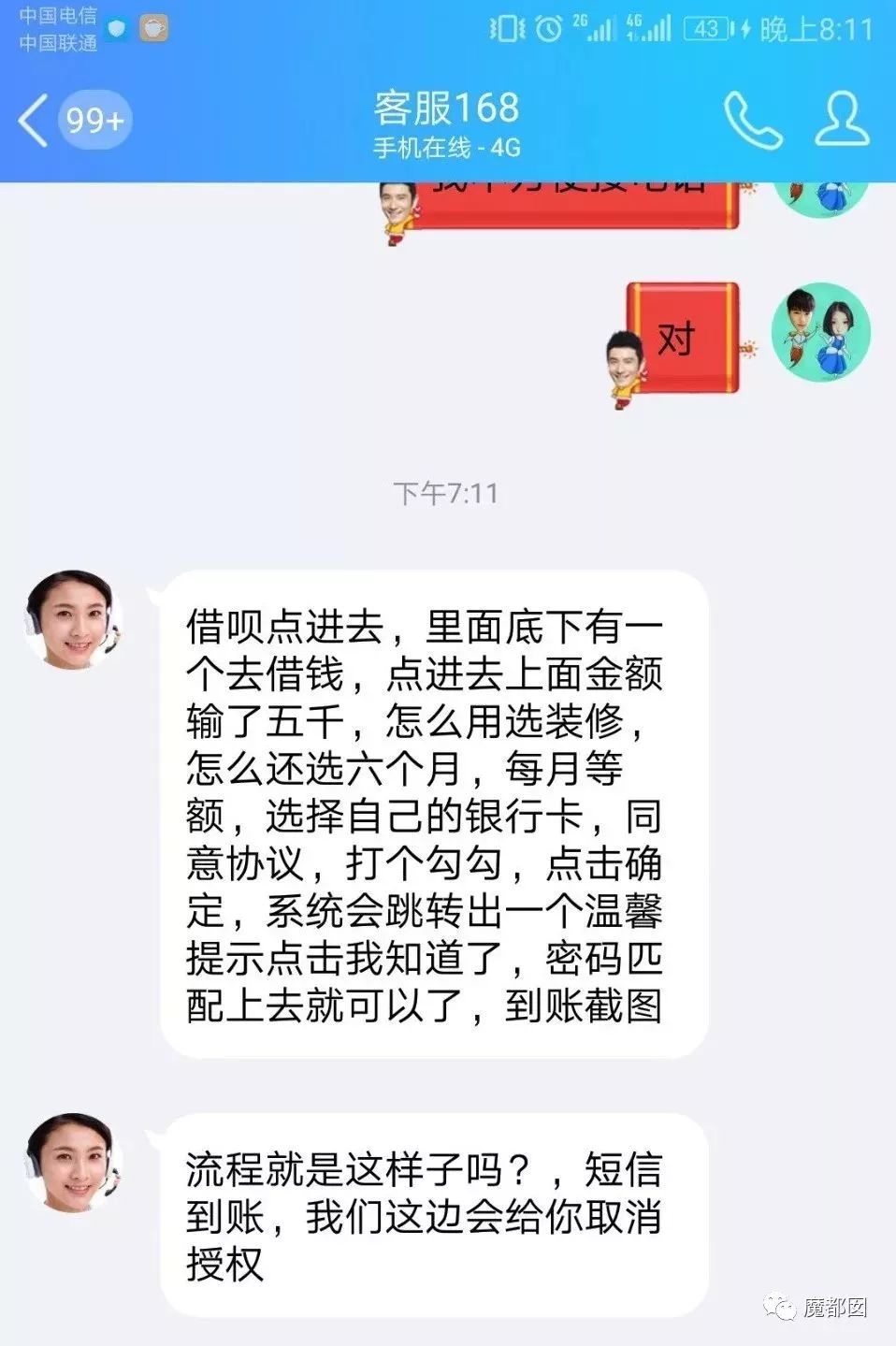Tap the 手机在线 - 4G status text
This screenshot has width=896, height=1346.
pos(447,146)
